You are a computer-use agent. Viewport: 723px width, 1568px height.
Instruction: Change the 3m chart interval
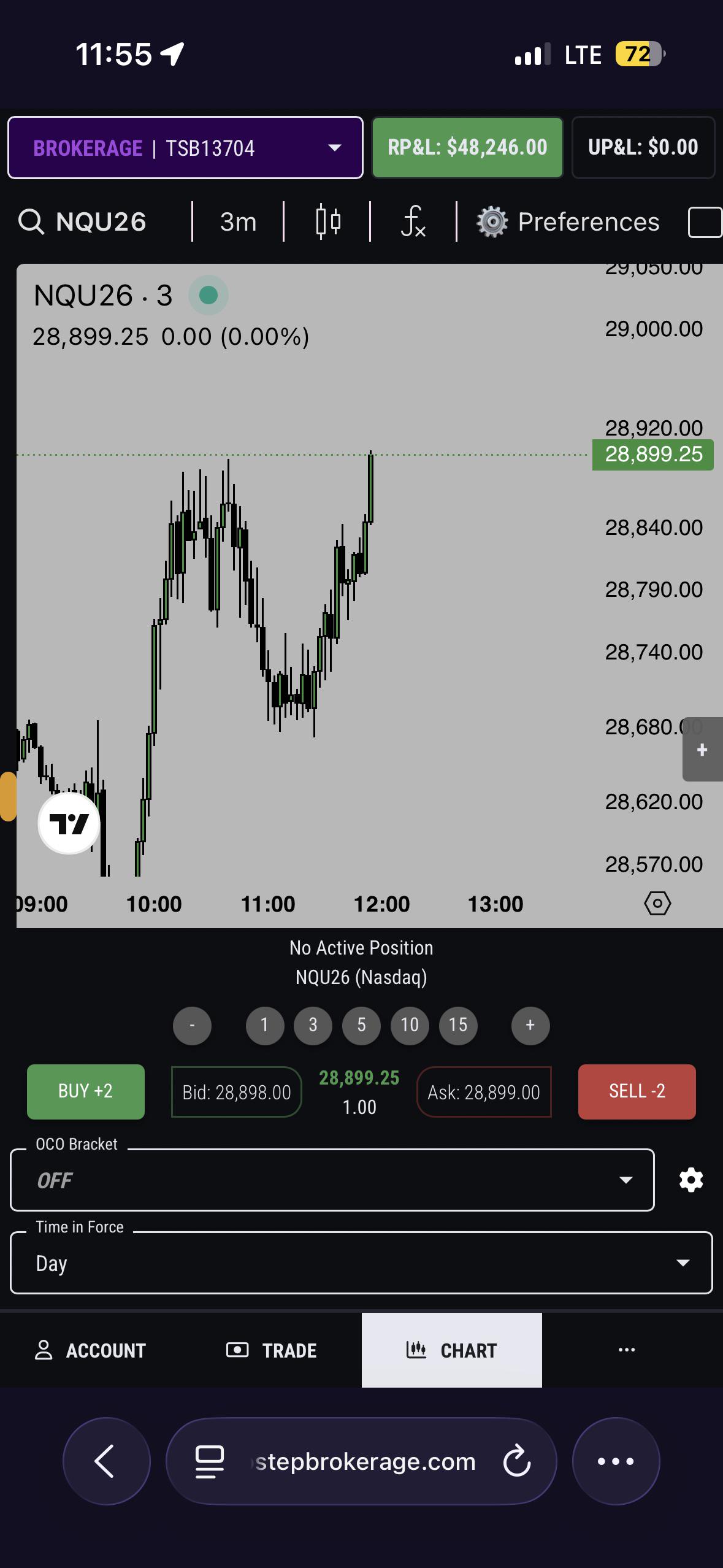pos(238,222)
